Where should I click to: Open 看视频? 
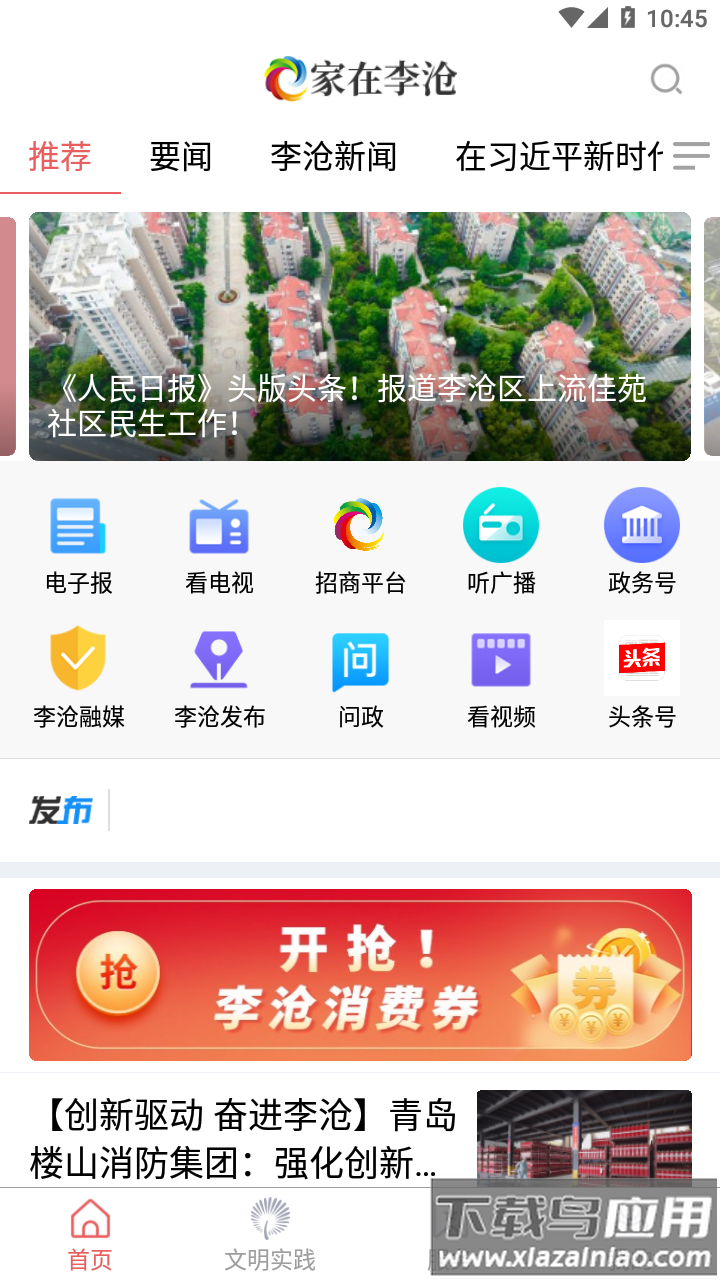(501, 677)
